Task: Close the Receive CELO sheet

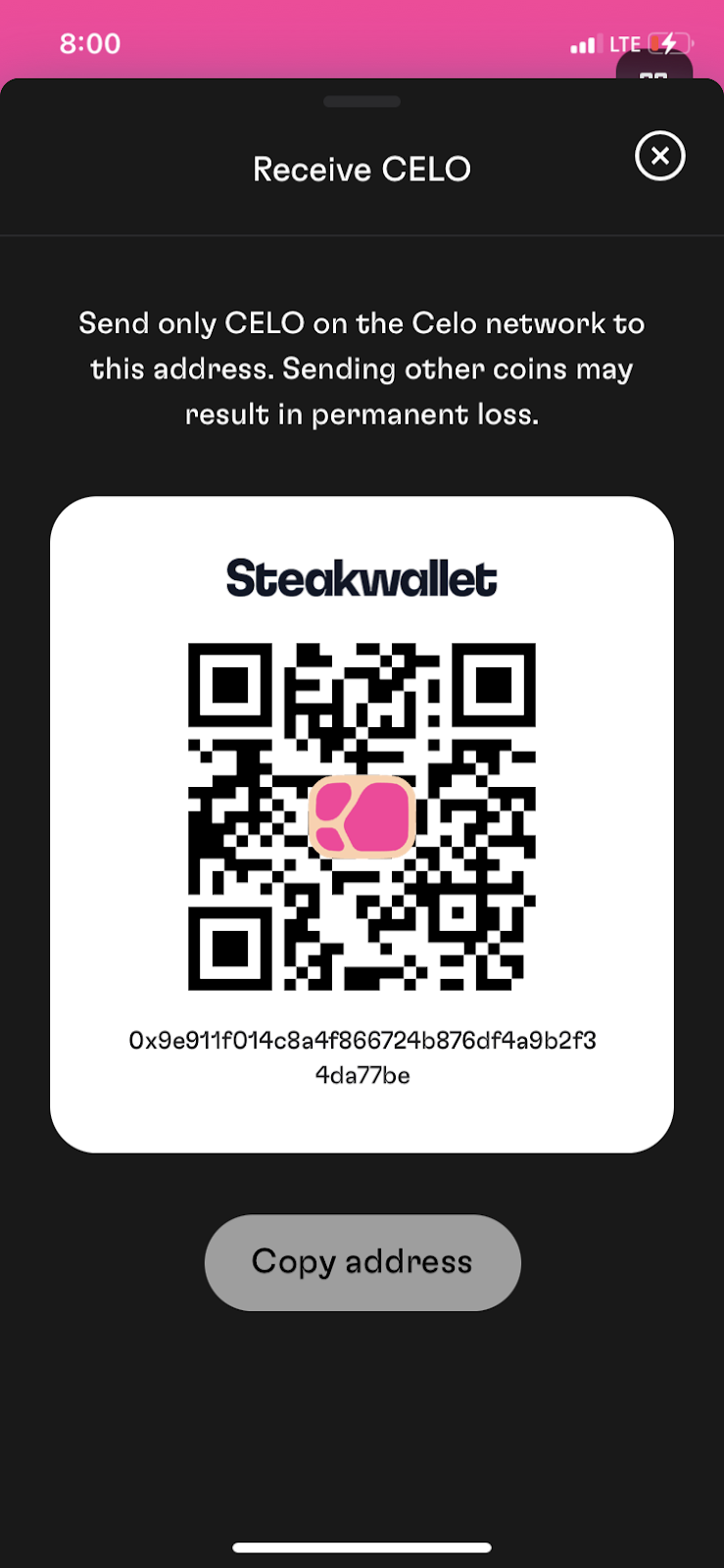Action: [659, 156]
